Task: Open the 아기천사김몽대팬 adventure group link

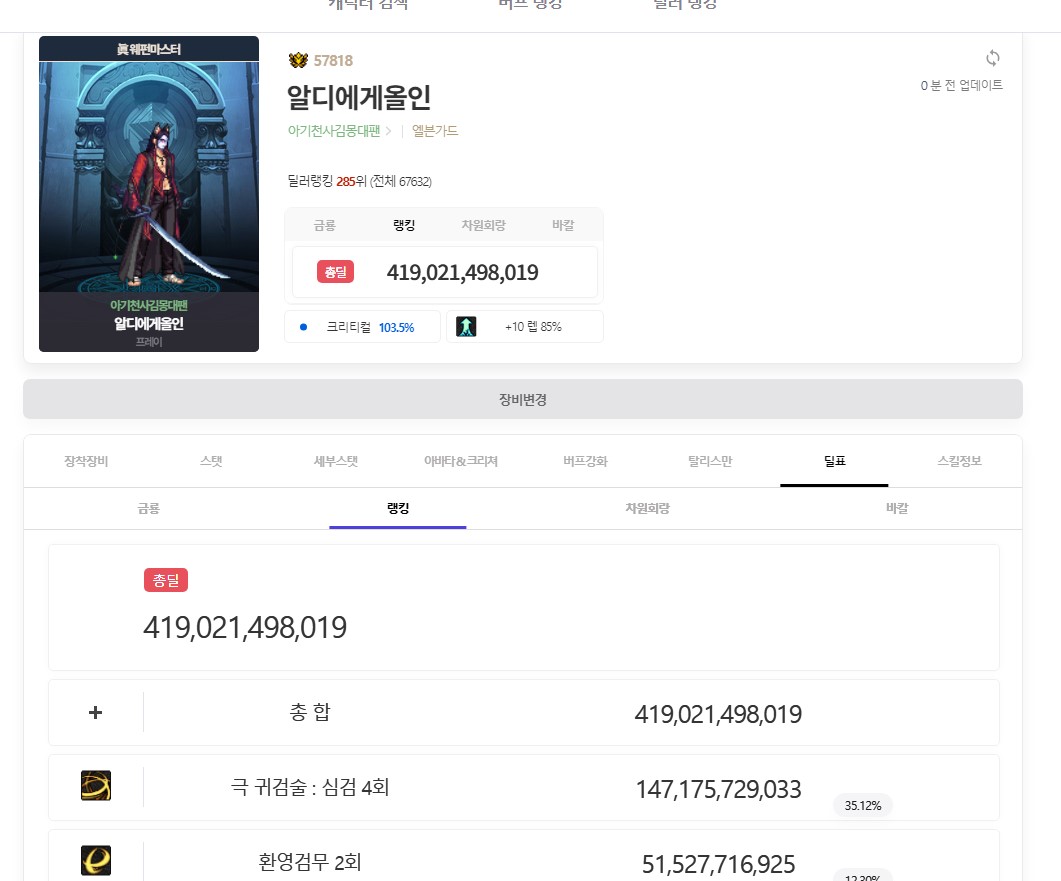Action: pos(336,131)
